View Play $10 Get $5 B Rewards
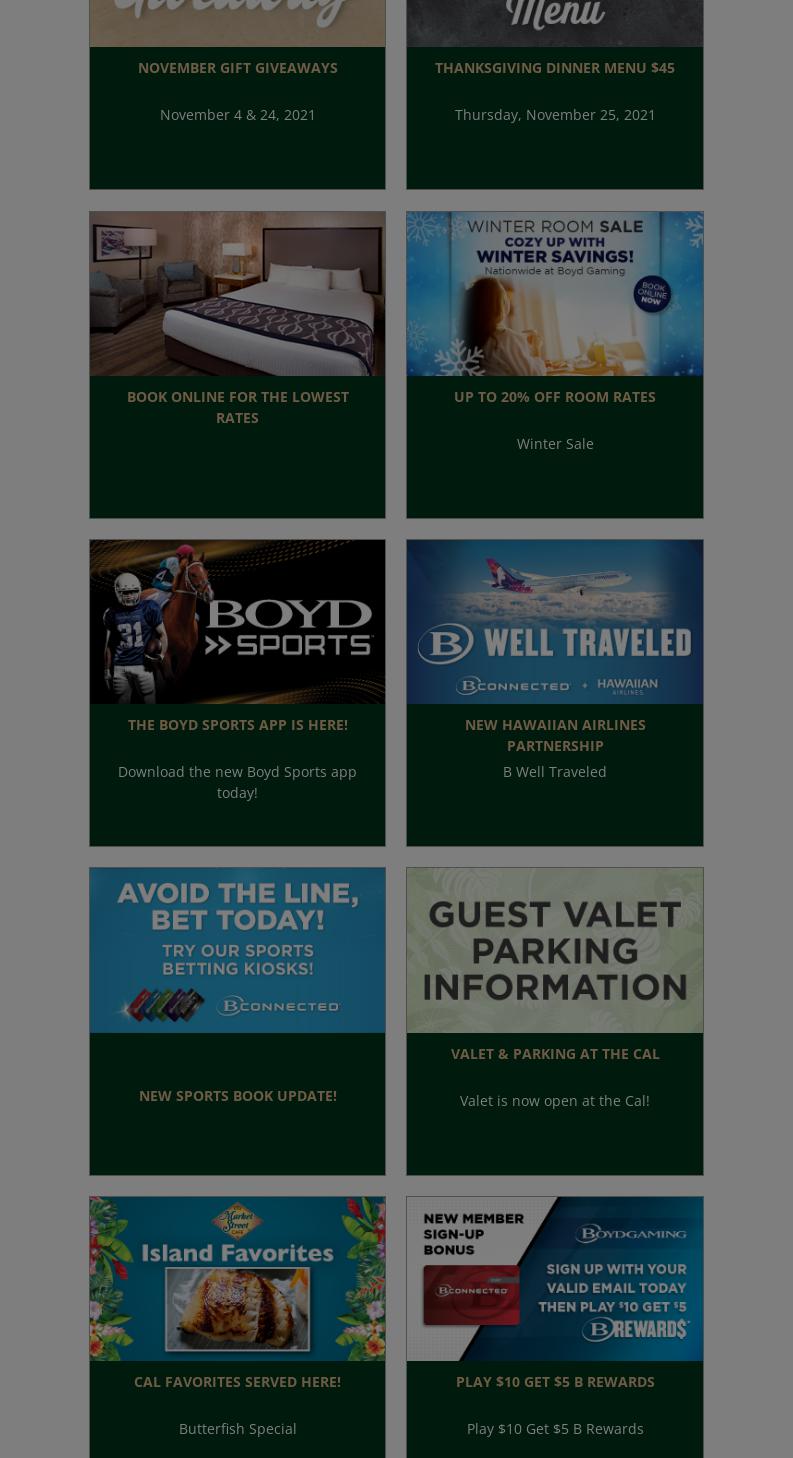Screen dimensions: 793x1458 pos(554,1382)
